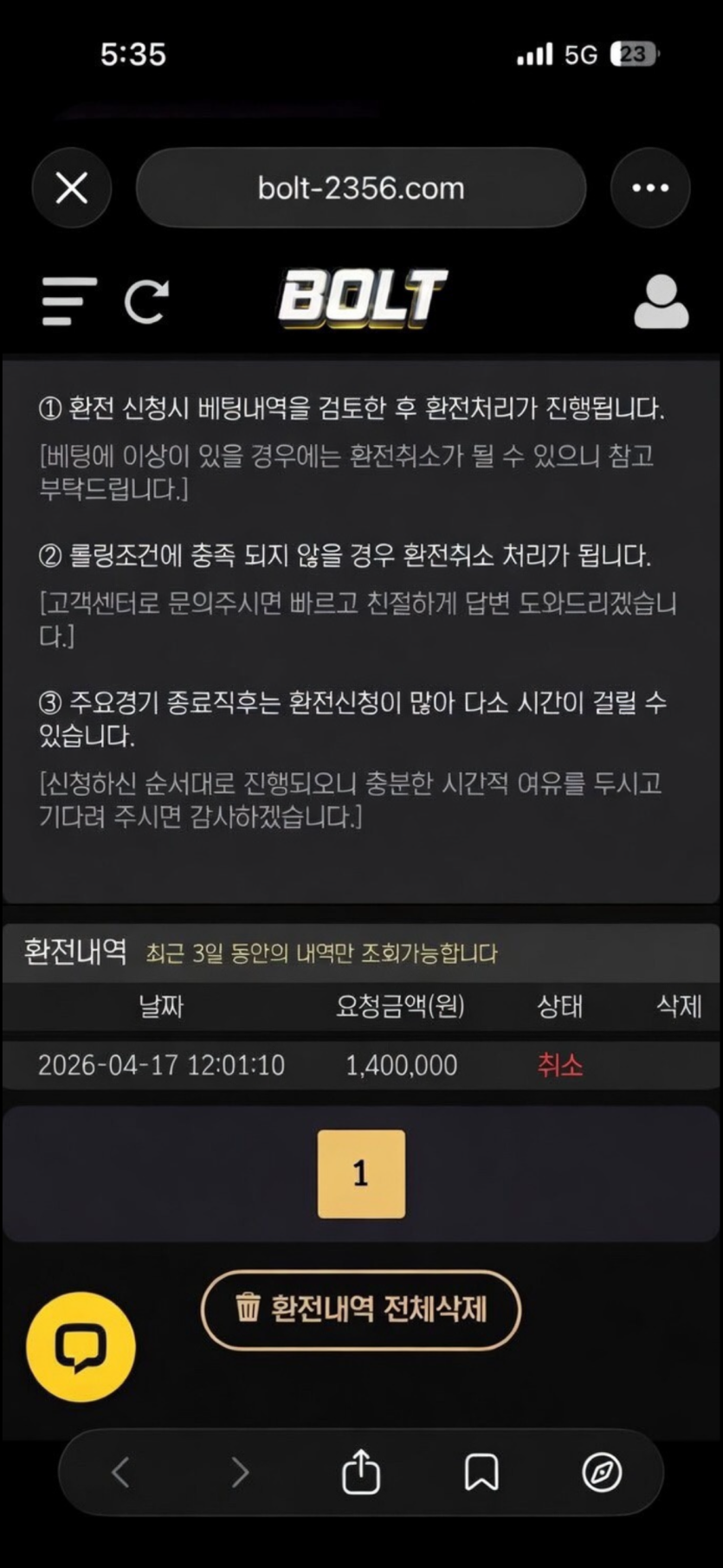The height and width of the screenshot is (1568, 723).
Task: Open the page in Safari with the compass icon
Action: click(x=602, y=1472)
